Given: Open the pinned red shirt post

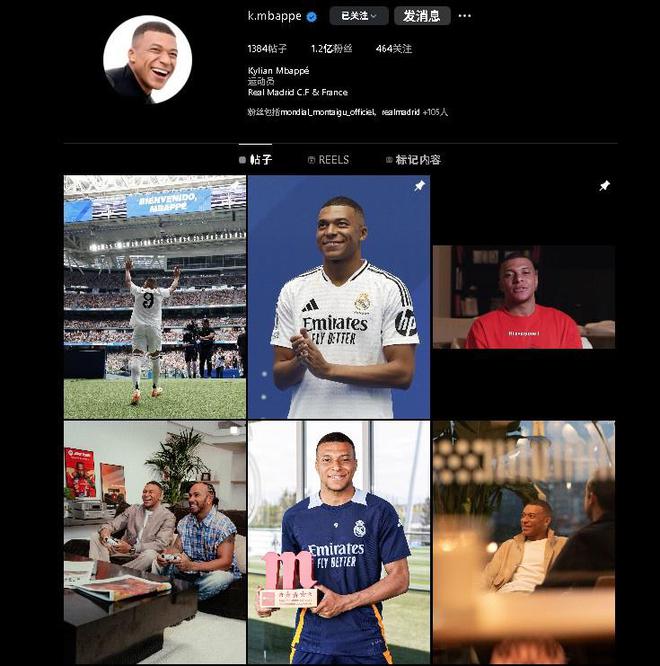Looking at the screenshot, I should point(523,297).
